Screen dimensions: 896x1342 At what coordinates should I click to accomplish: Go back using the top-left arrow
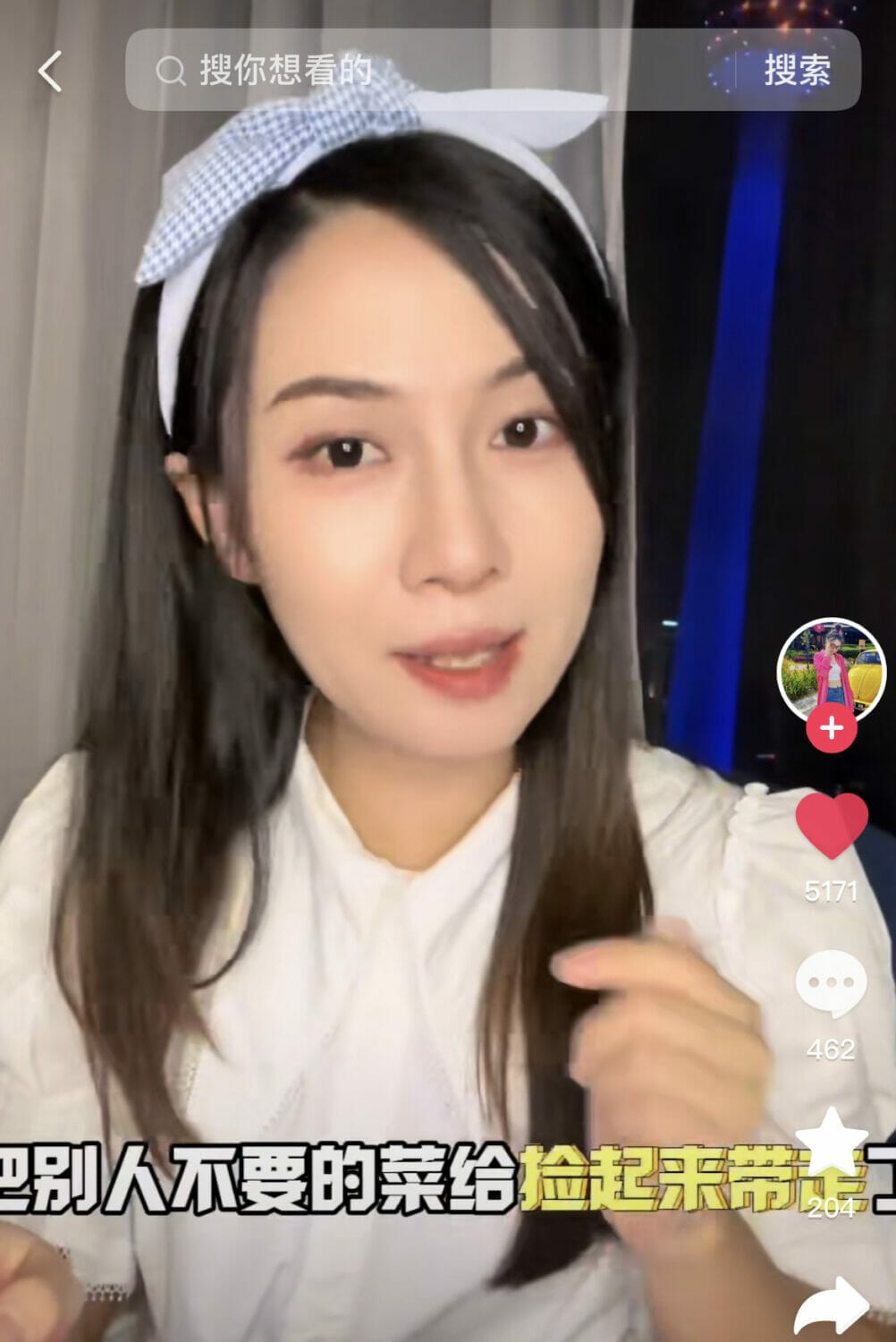[50, 71]
